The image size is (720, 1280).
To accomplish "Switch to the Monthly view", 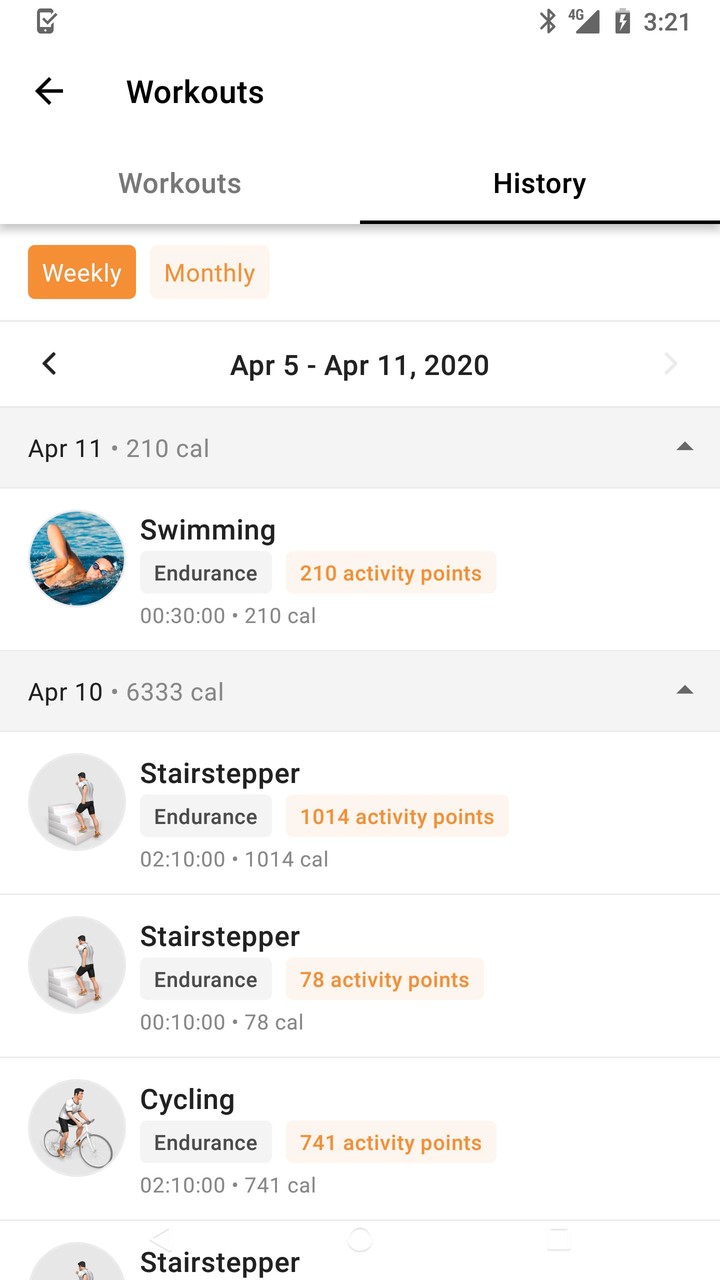I will tap(209, 272).
